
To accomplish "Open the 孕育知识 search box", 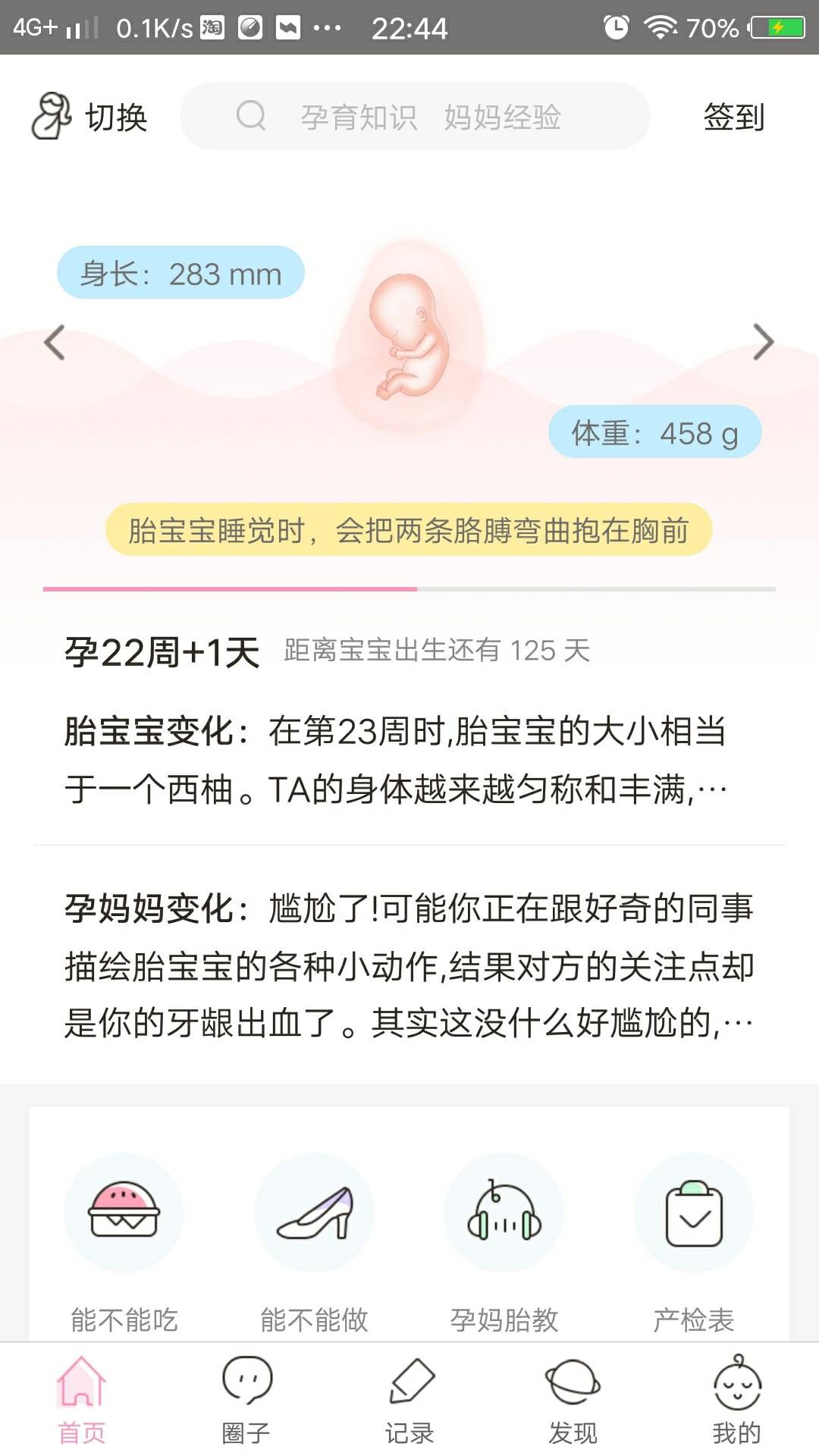I will click(x=414, y=117).
